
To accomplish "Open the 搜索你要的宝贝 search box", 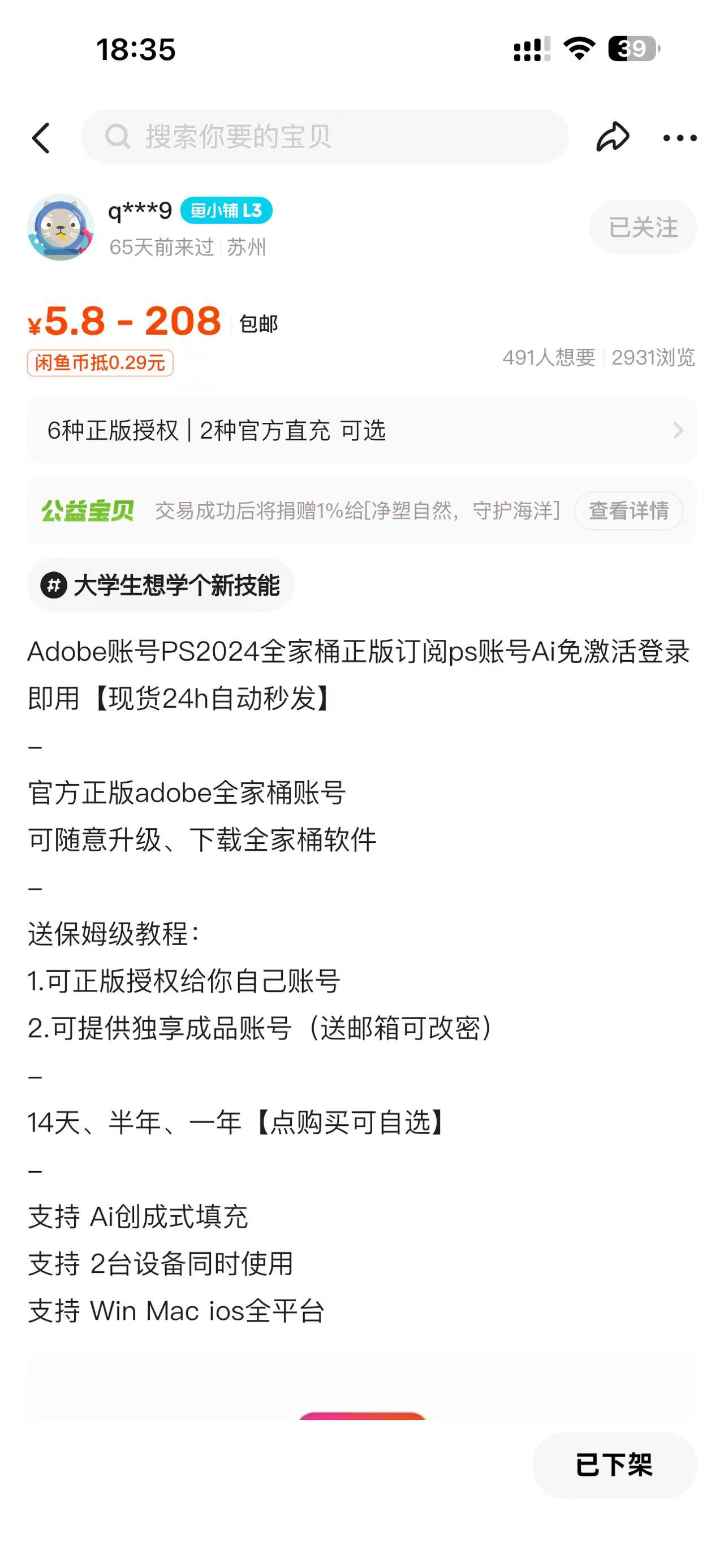I will tap(325, 136).
